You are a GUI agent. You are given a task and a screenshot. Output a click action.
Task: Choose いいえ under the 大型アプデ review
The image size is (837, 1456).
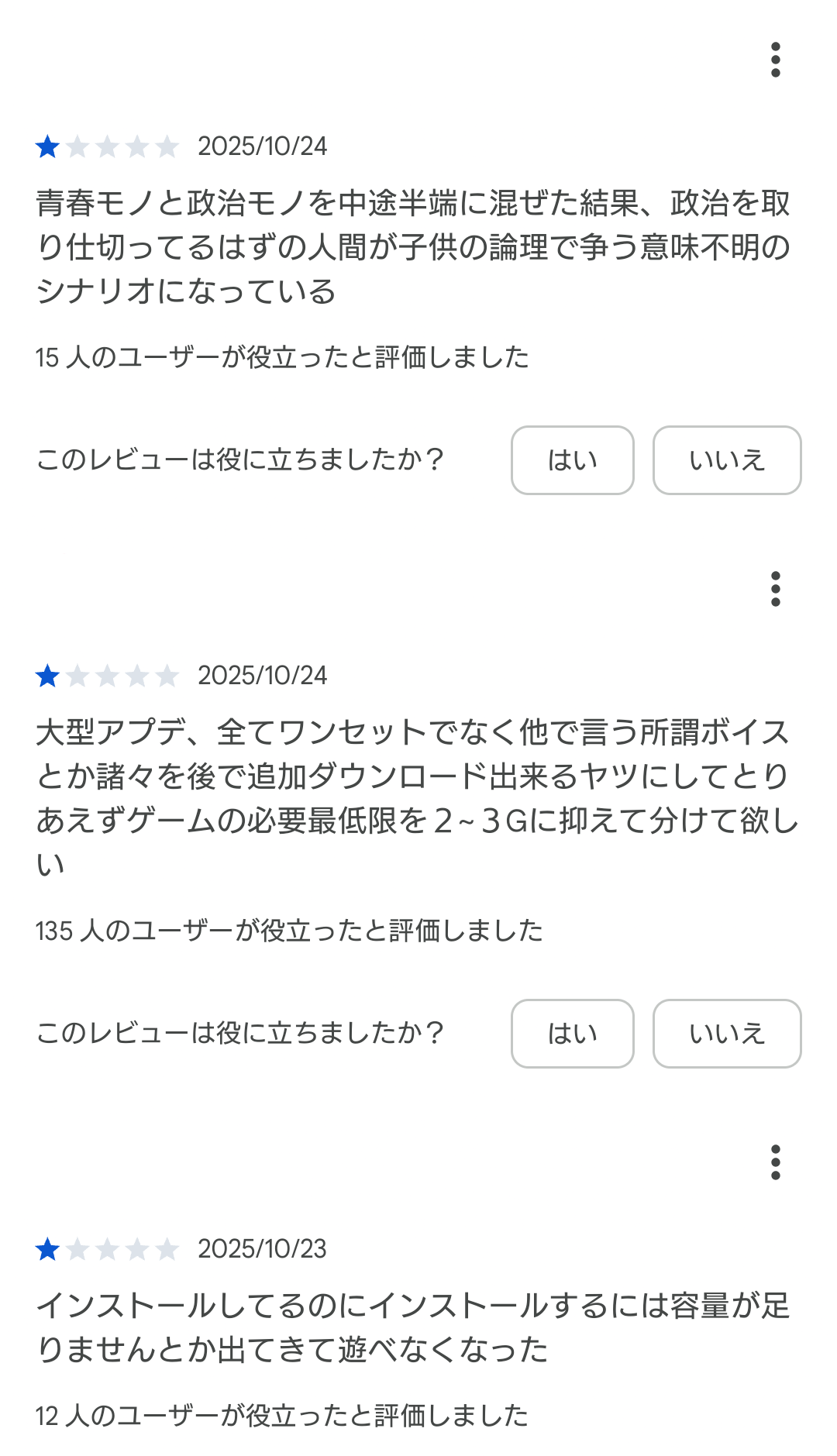tap(726, 1034)
